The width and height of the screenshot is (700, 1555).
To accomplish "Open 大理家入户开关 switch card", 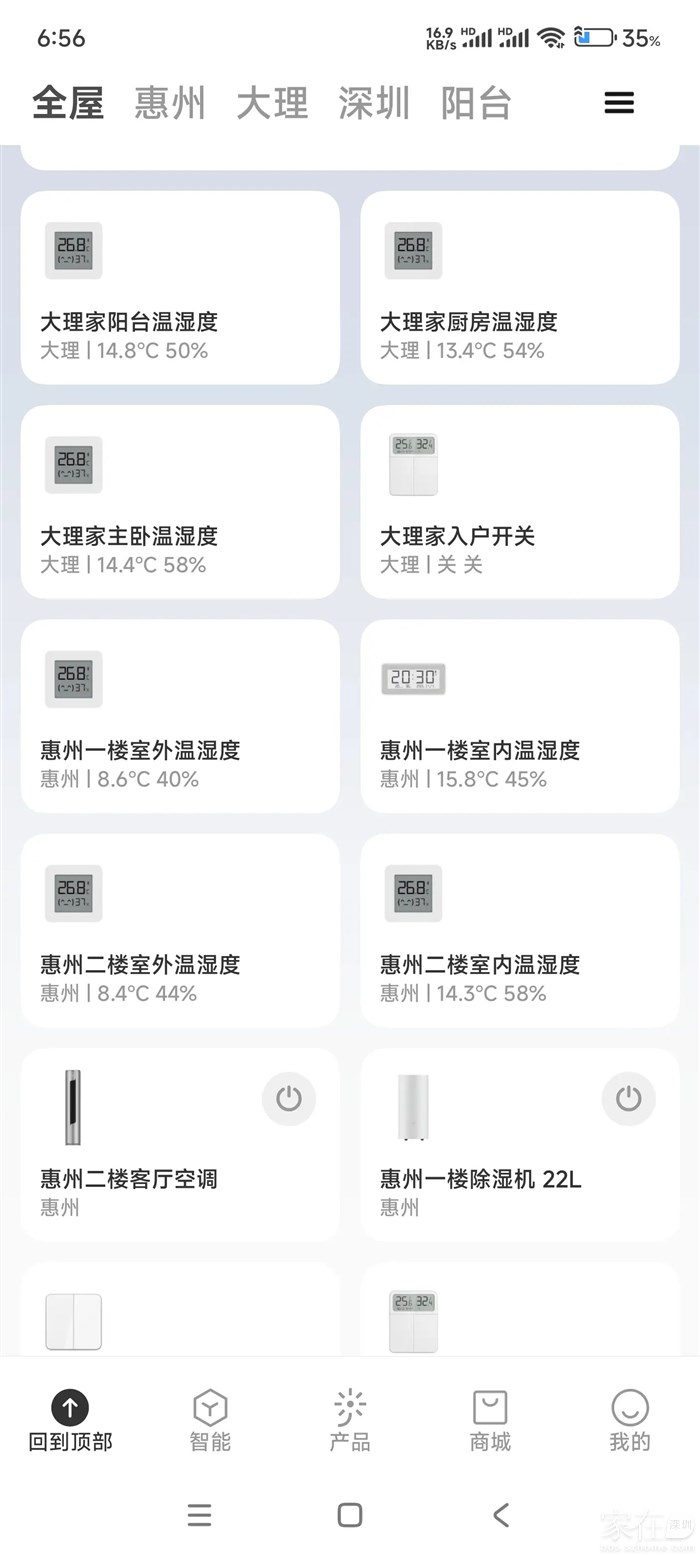I will click(520, 502).
